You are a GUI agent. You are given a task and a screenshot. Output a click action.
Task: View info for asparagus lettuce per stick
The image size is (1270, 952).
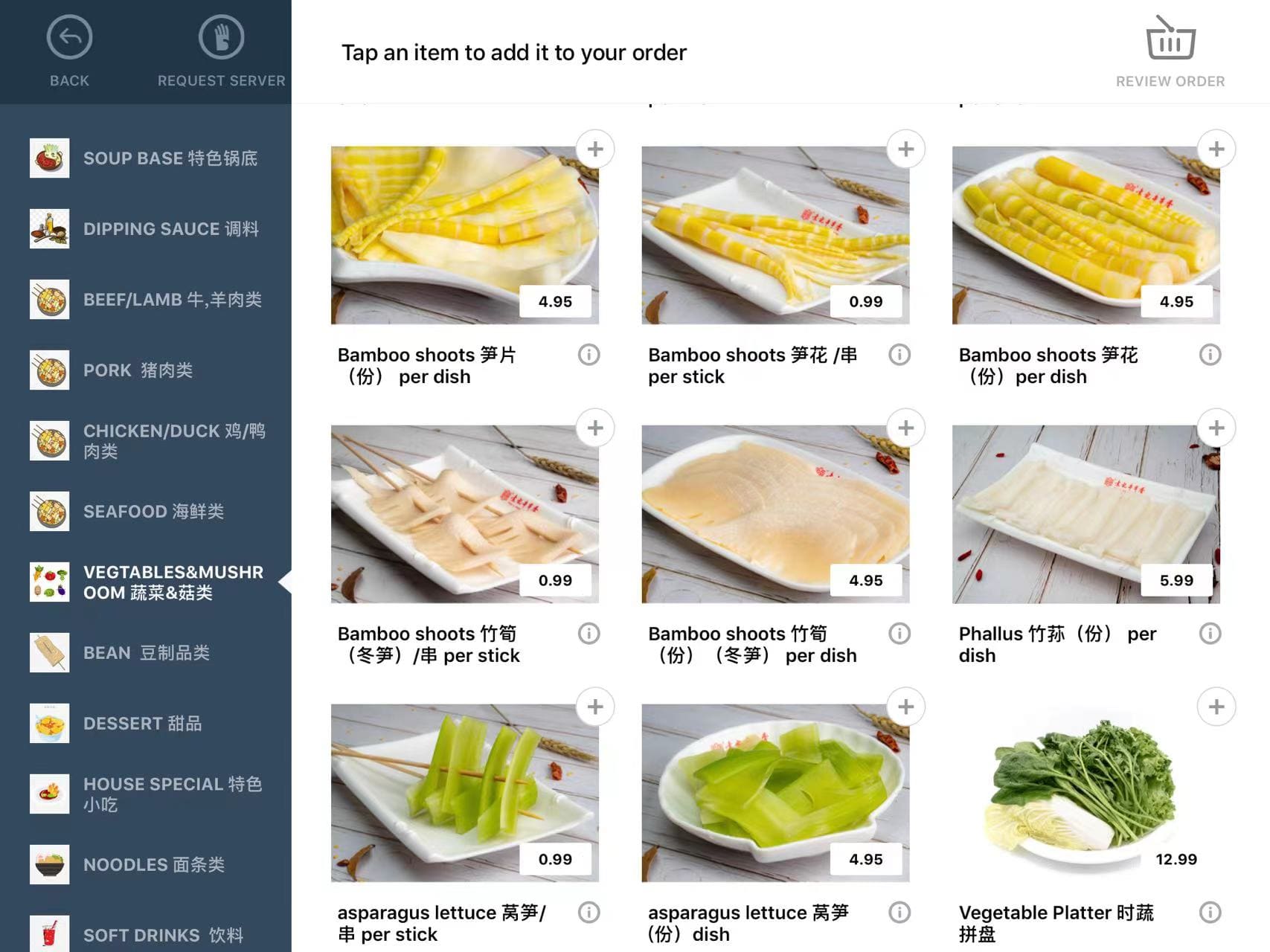[x=589, y=912]
